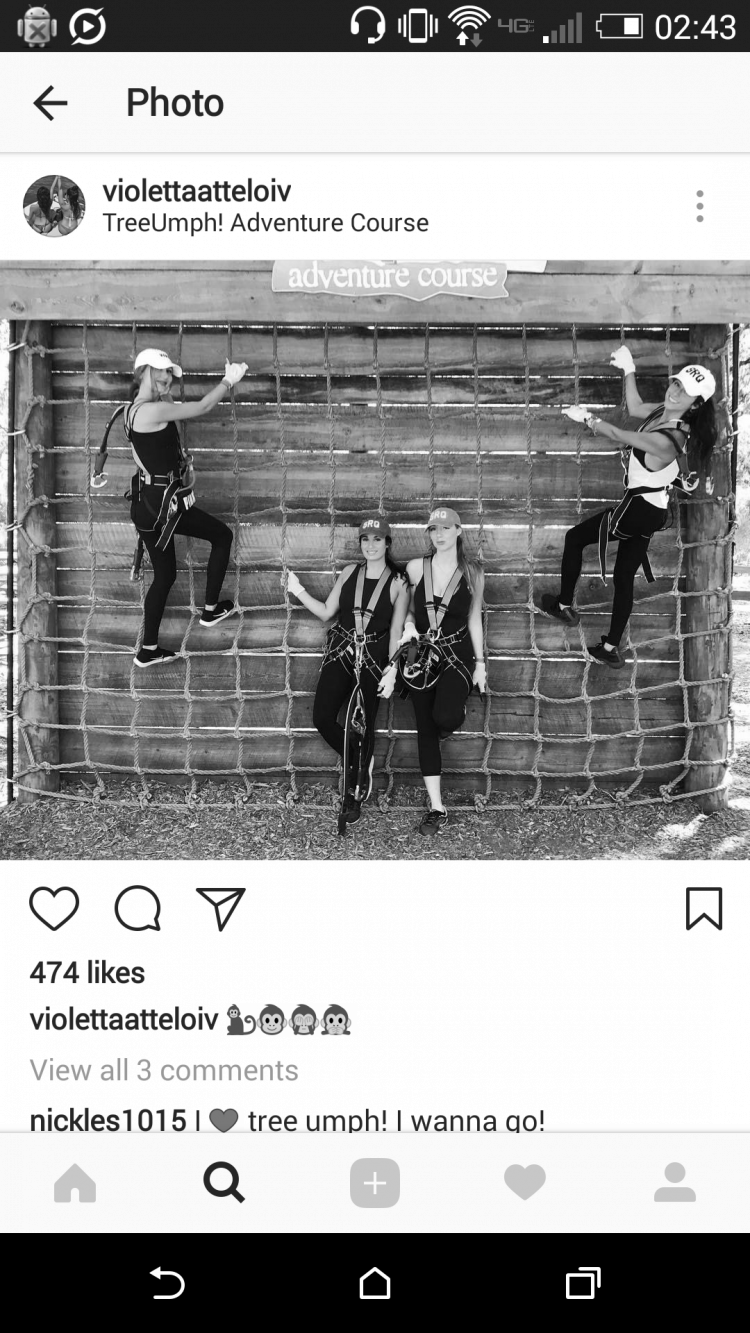Switch to the Home feed tab
Viewport: 750px width, 1333px height.
75,1183
